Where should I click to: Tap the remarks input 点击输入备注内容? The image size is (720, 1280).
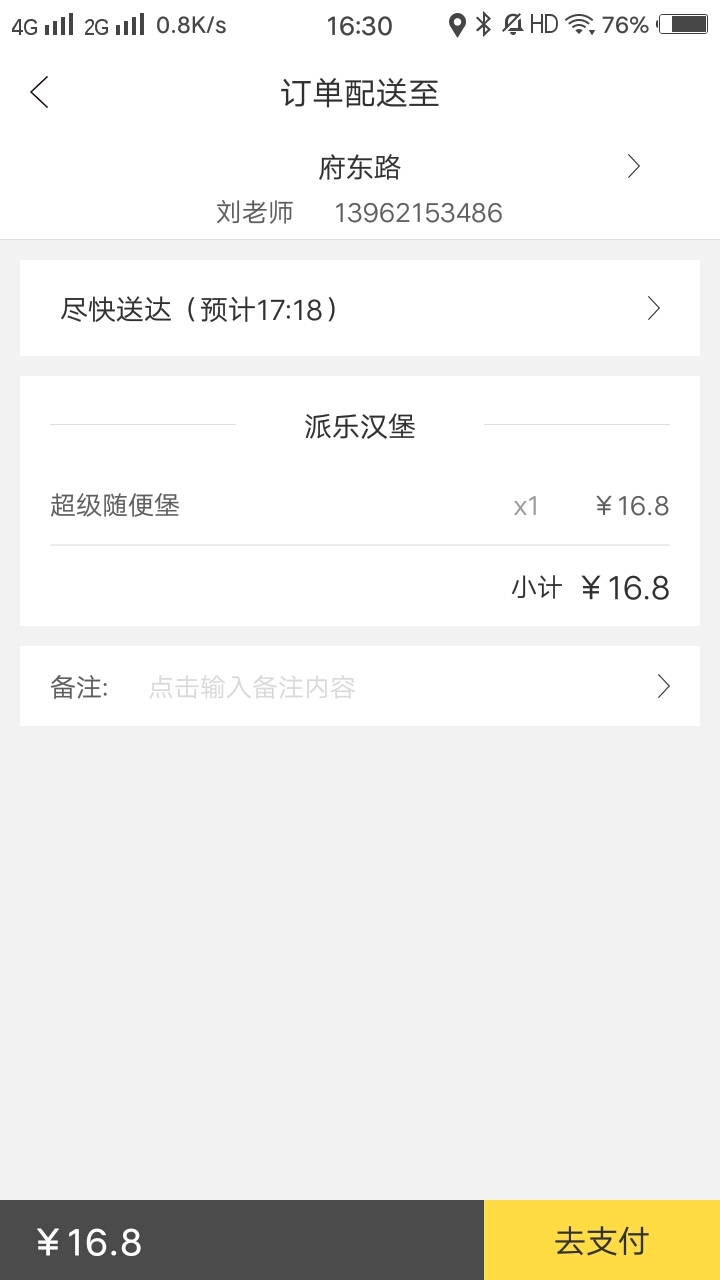tap(248, 686)
